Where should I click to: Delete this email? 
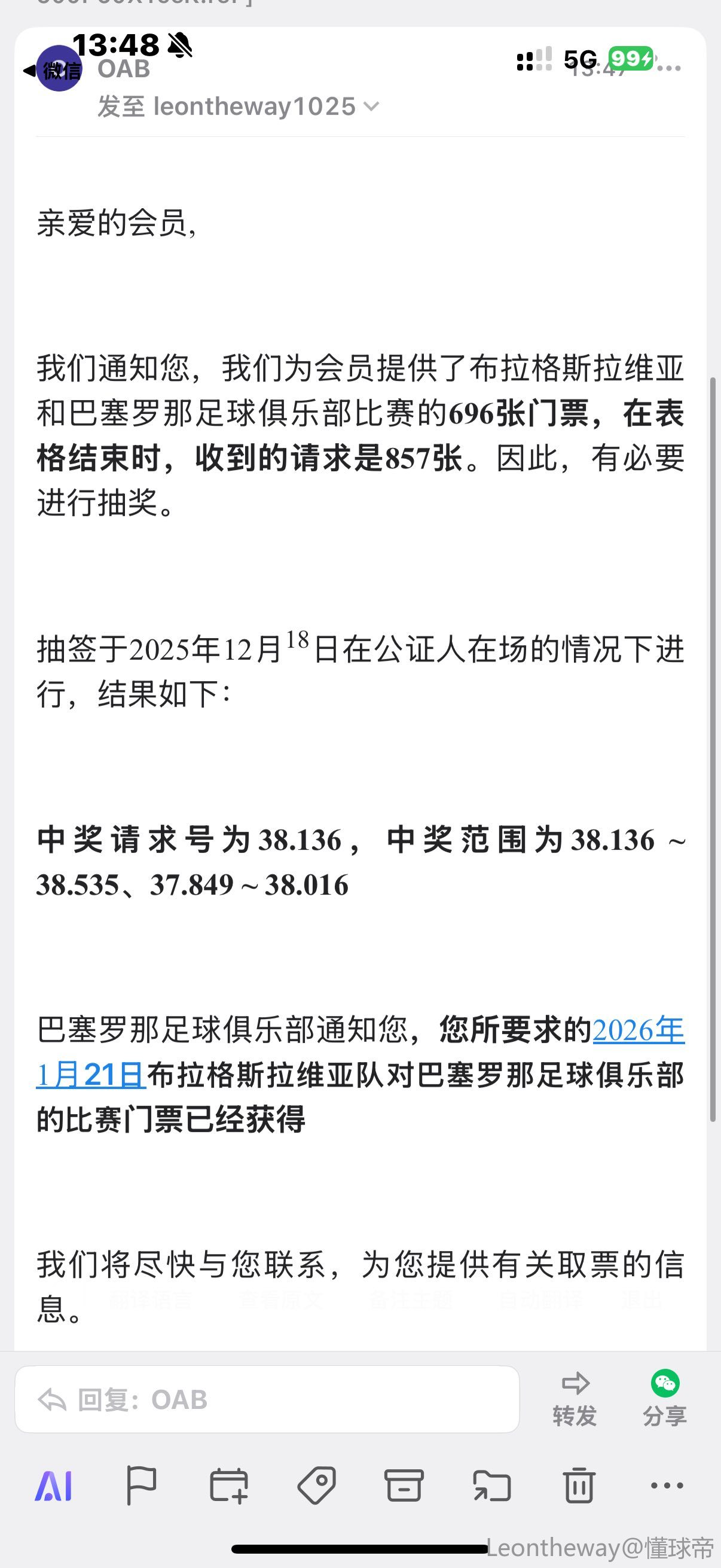(579, 1486)
